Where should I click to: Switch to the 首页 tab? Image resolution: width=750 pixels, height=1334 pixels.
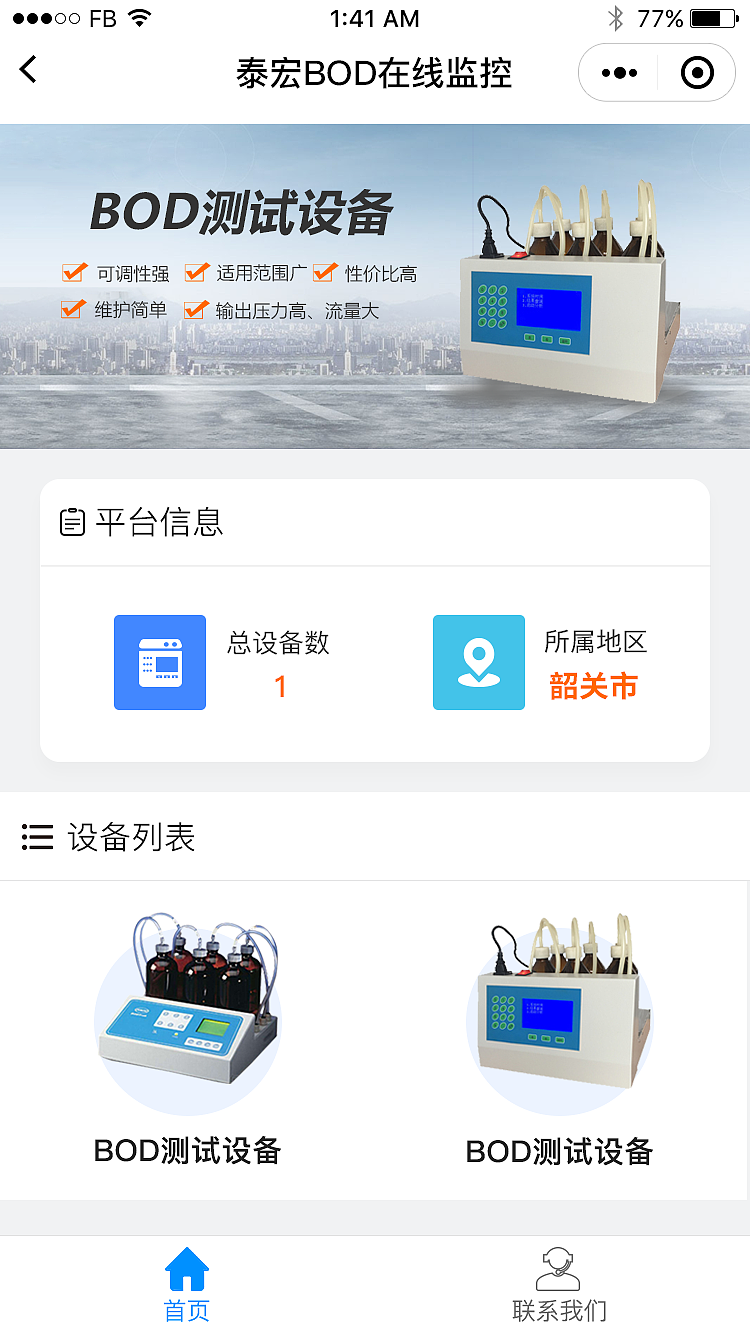pyautogui.click(x=186, y=1285)
